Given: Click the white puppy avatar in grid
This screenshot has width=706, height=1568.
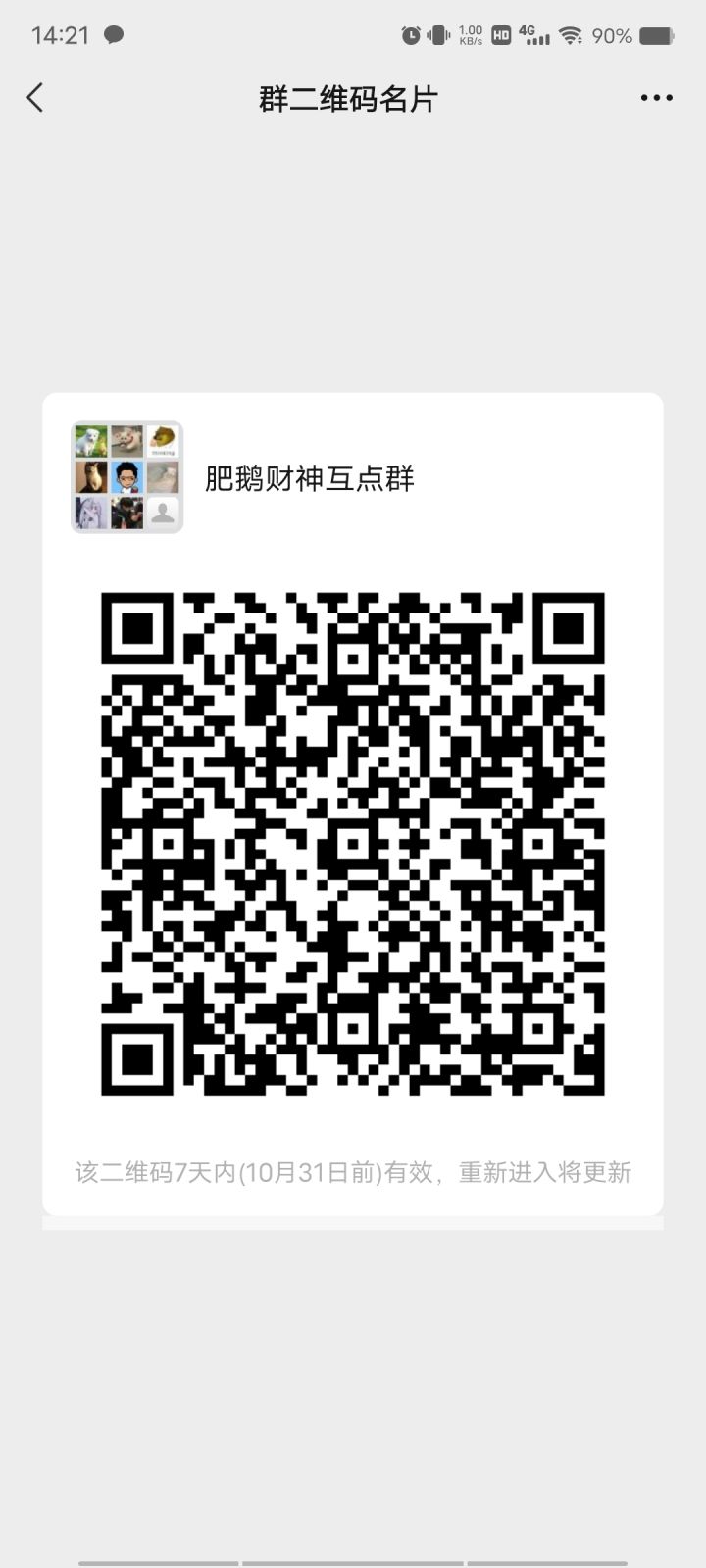Looking at the screenshot, I should (x=93, y=443).
